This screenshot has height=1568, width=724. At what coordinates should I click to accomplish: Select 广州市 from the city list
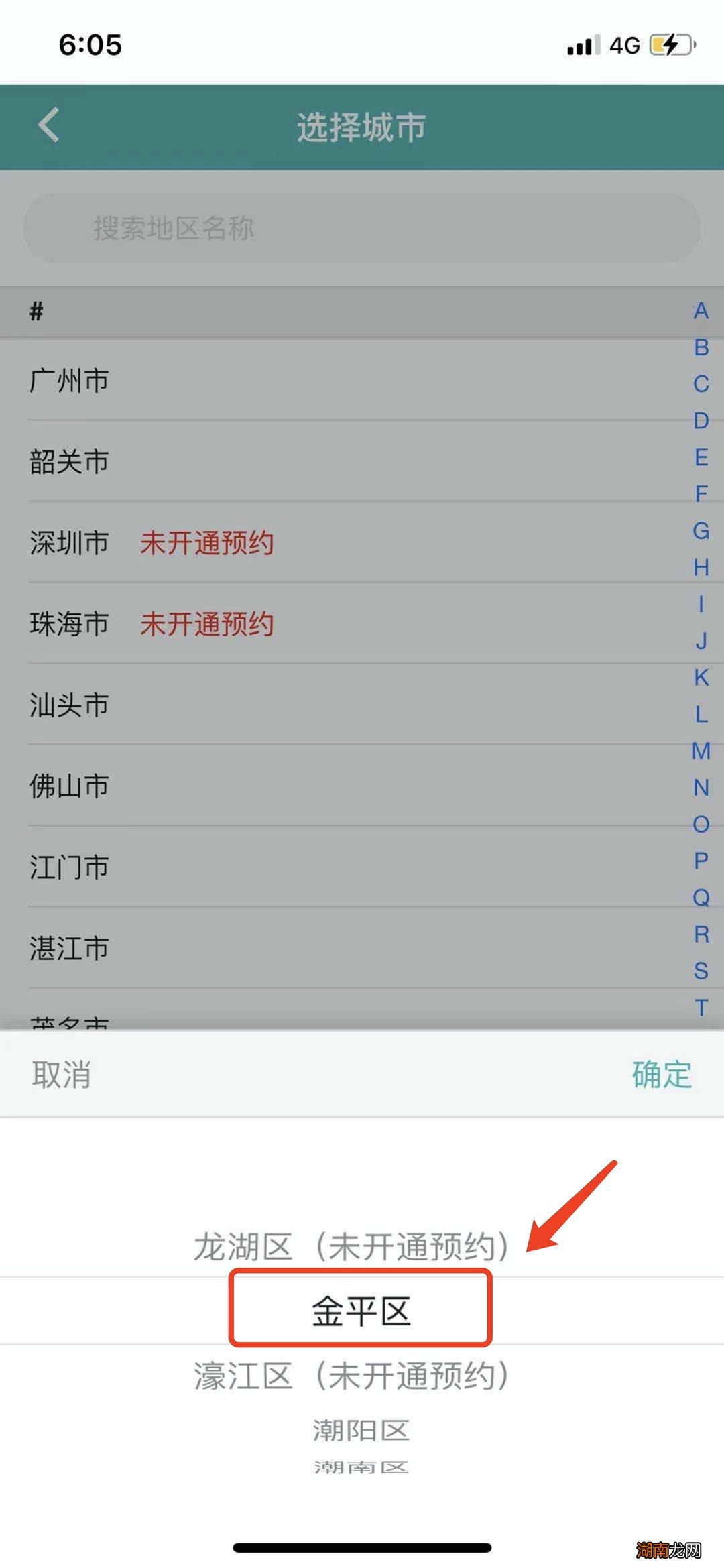[69, 380]
